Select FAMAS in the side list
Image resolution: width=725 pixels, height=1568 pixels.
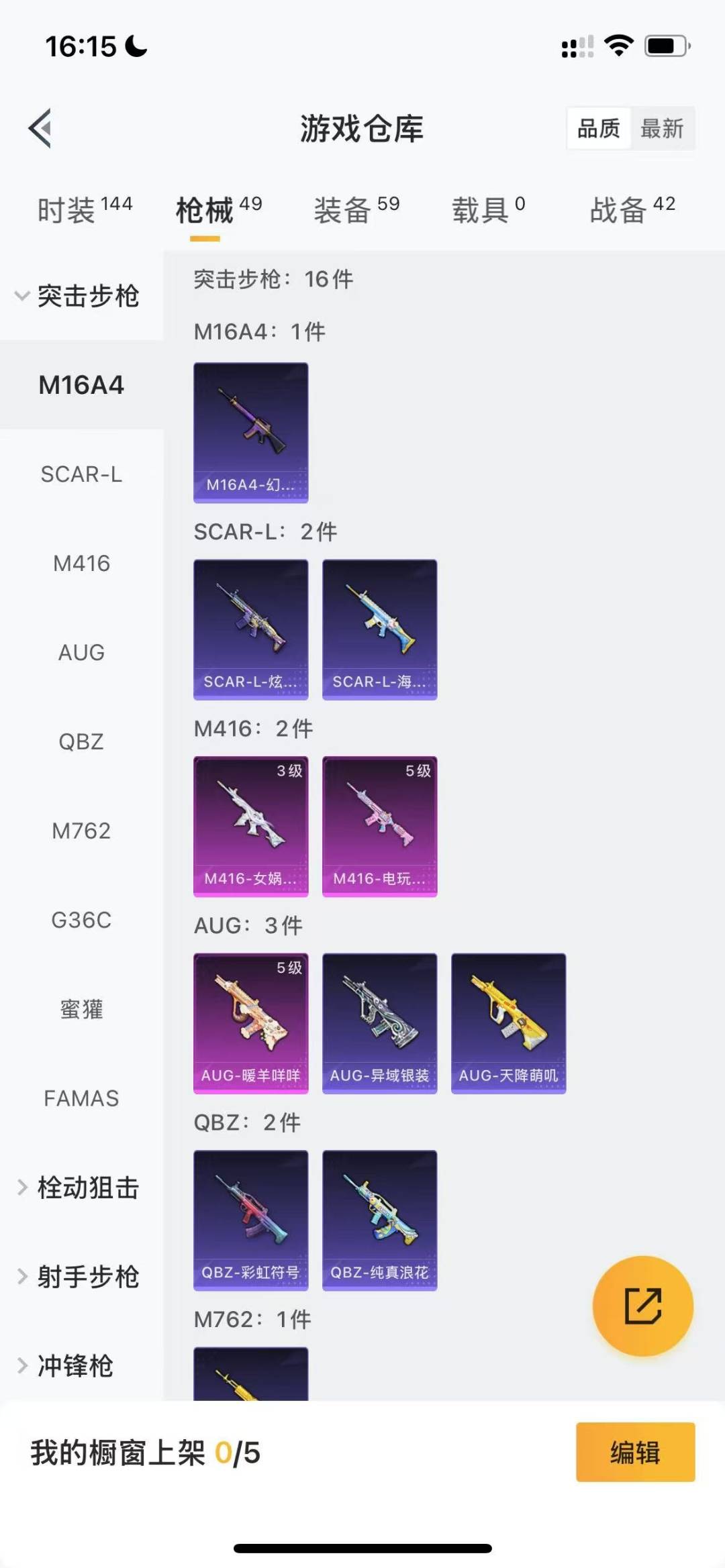coord(81,1098)
